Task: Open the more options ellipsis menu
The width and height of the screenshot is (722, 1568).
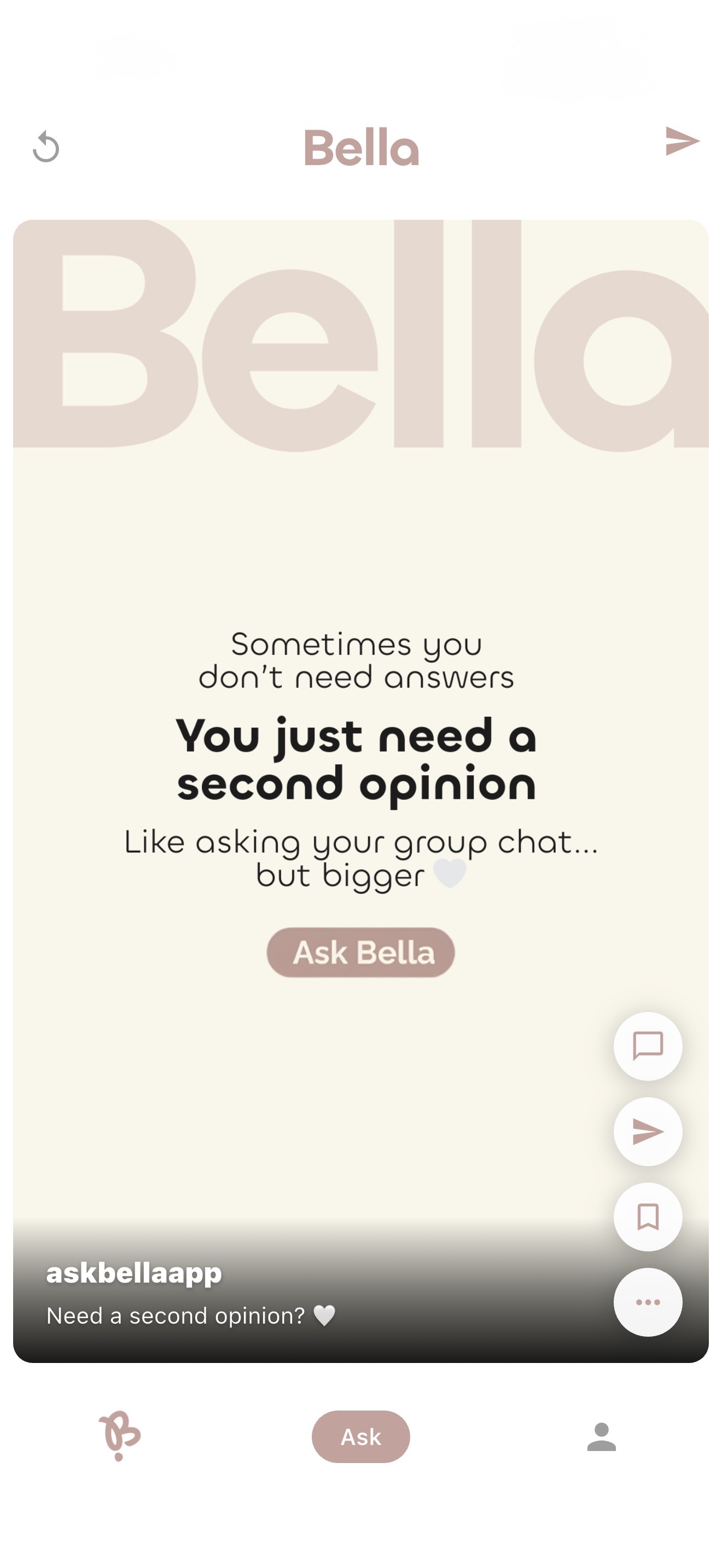Action: pos(647,1302)
